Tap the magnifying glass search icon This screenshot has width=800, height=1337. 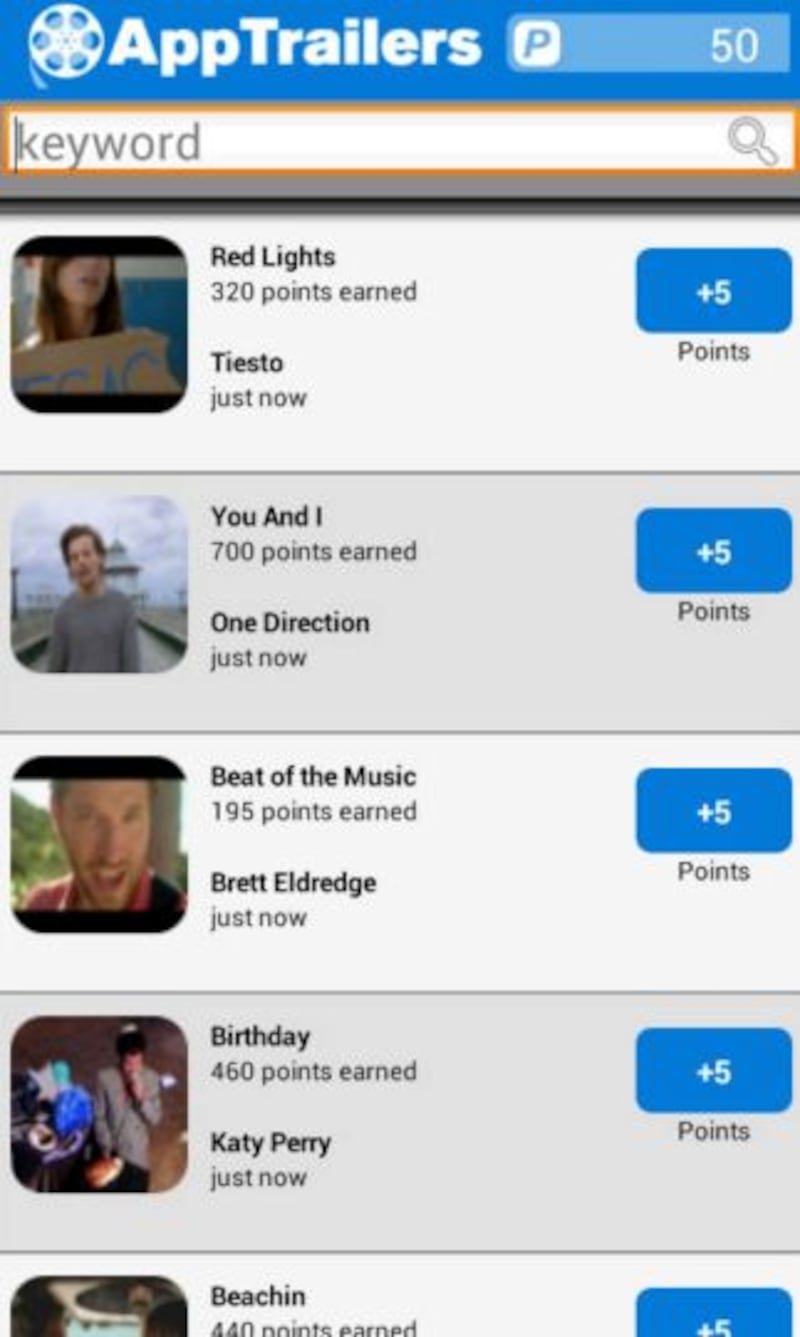(x=753, y=141)
